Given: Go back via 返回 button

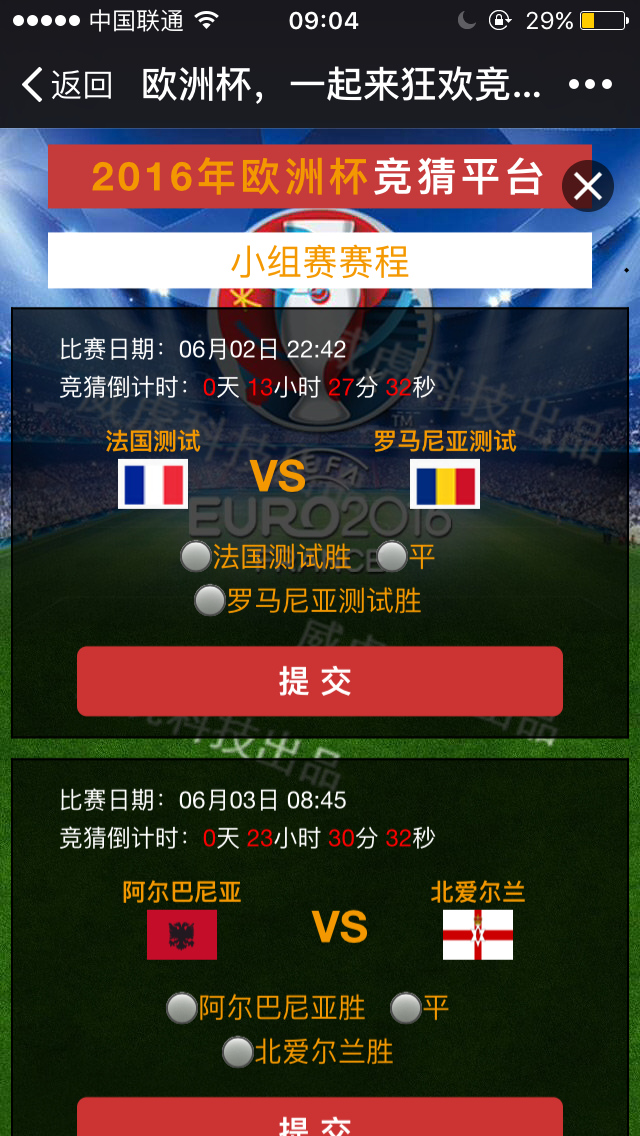Looking at the screenshot, I should [x=65, y=85].
